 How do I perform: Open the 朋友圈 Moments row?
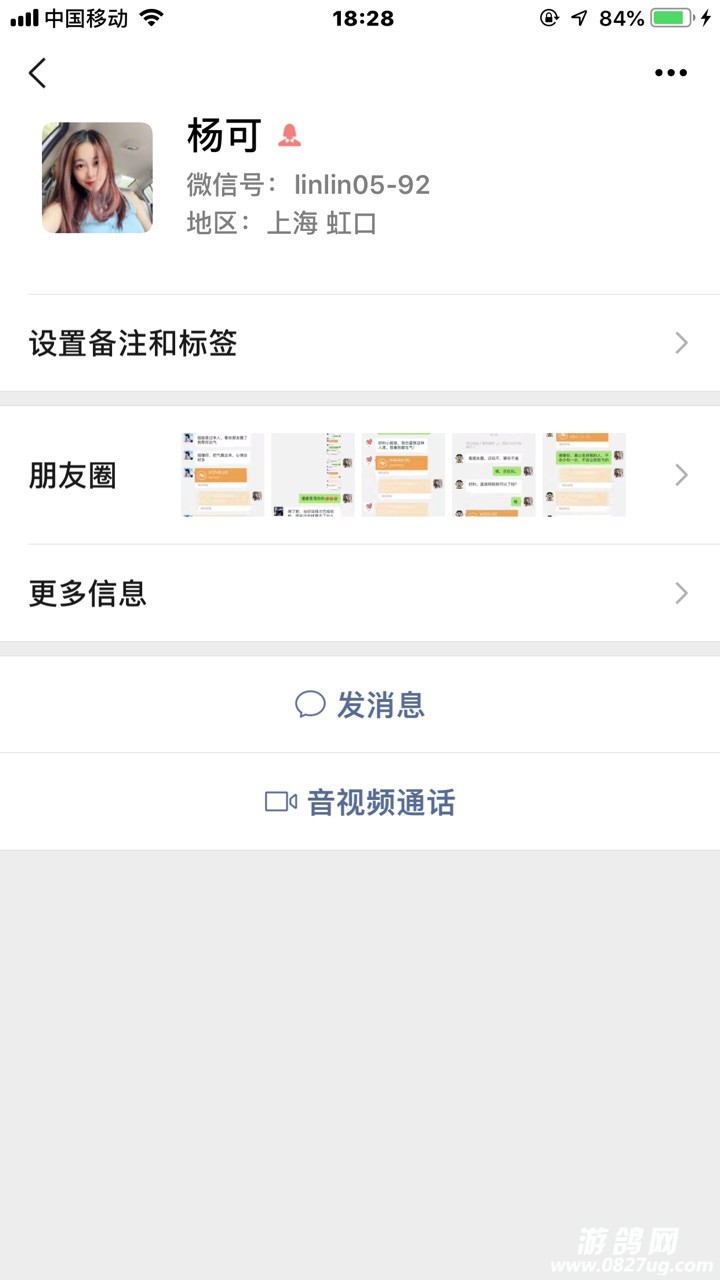pos(360,475)
